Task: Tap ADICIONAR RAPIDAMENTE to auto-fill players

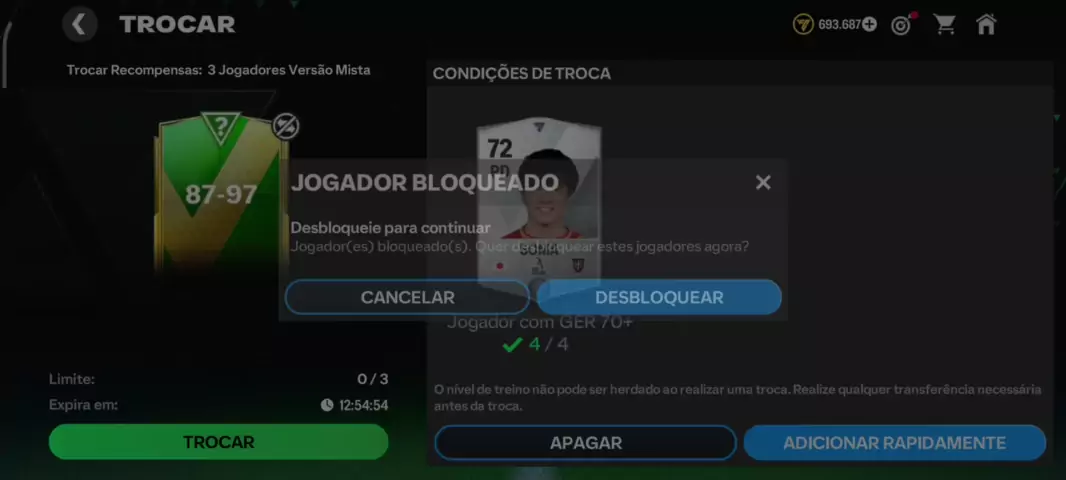Action: (894, 443)
